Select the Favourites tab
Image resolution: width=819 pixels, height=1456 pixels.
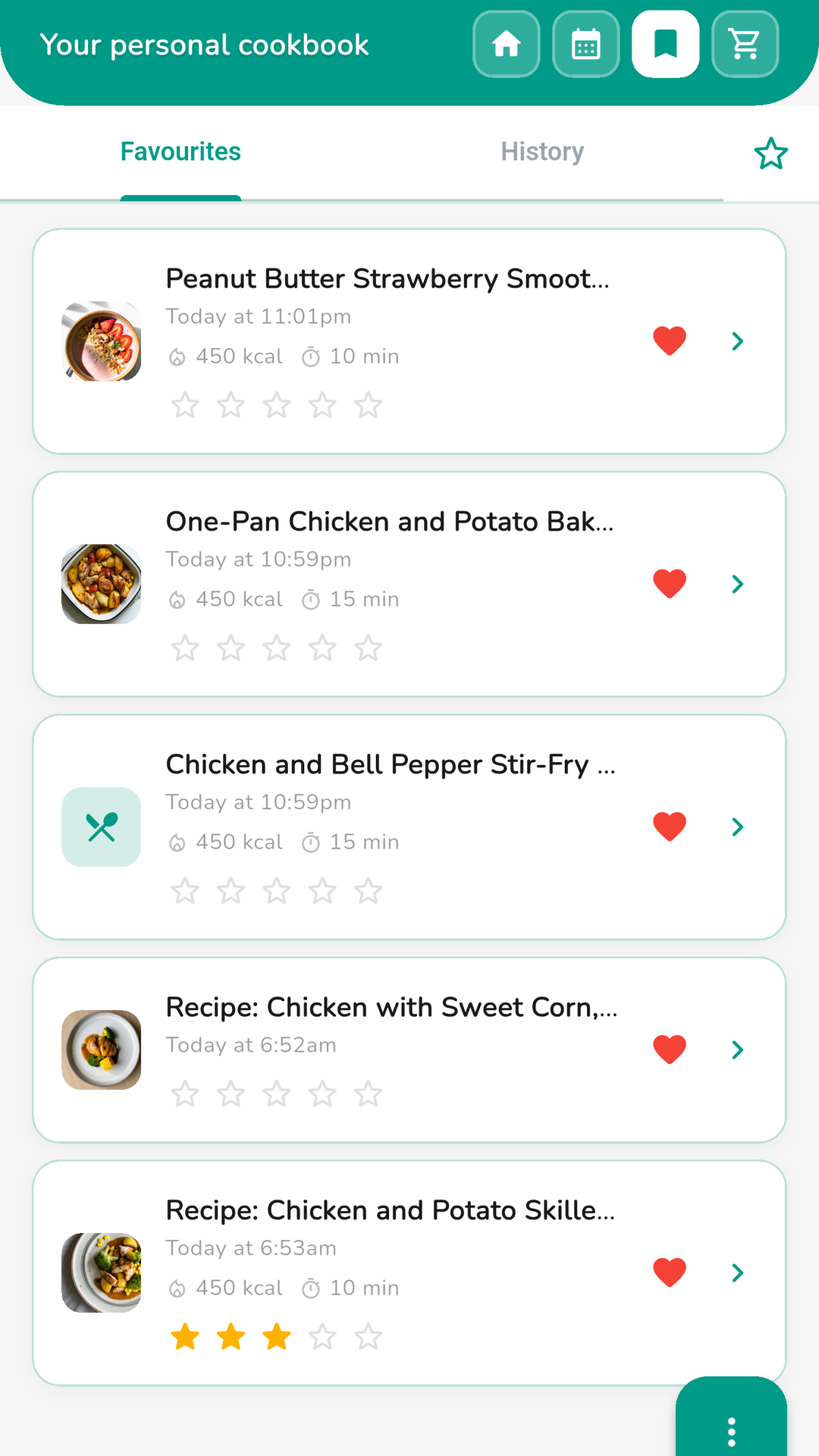(x=180, y=151)
